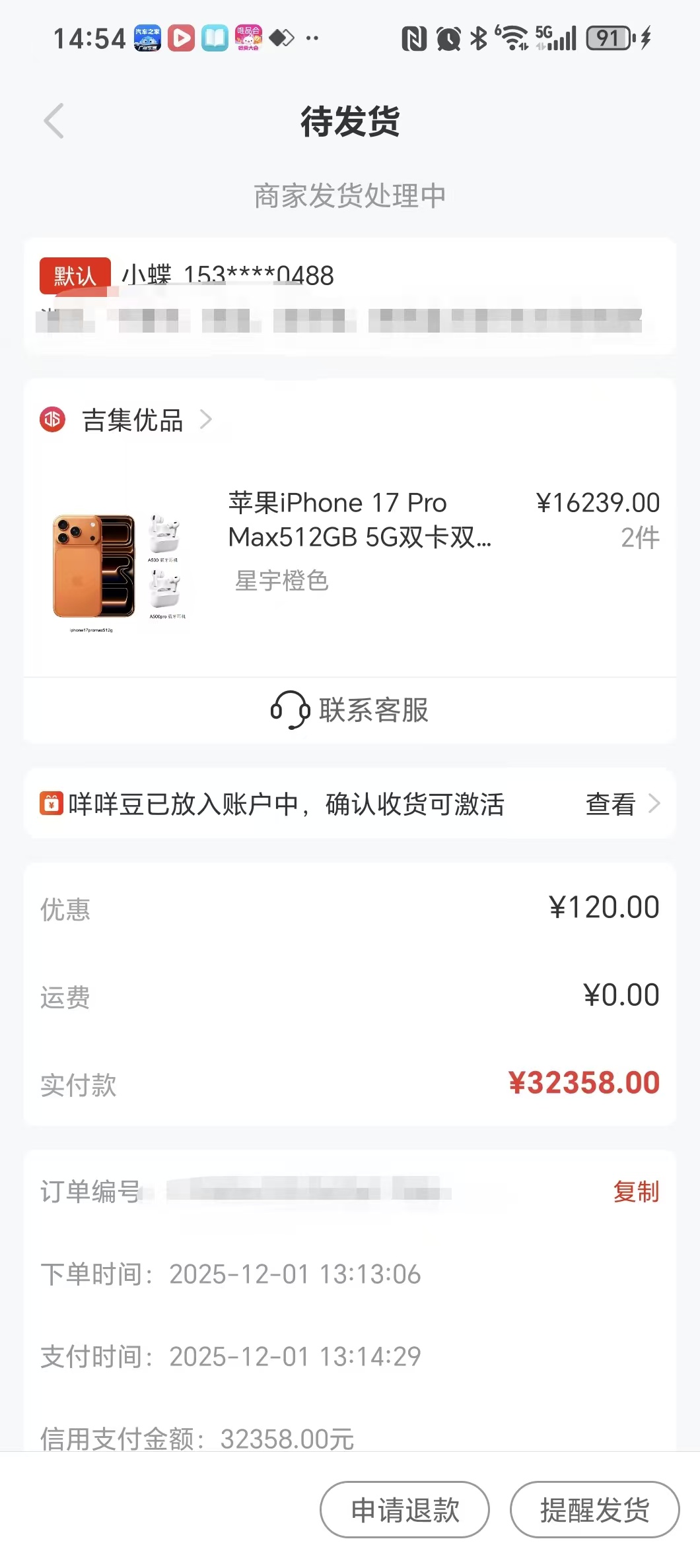700x1568 pixels.
Task: Tap the 待发货 page title
Action: click(349, 122)
